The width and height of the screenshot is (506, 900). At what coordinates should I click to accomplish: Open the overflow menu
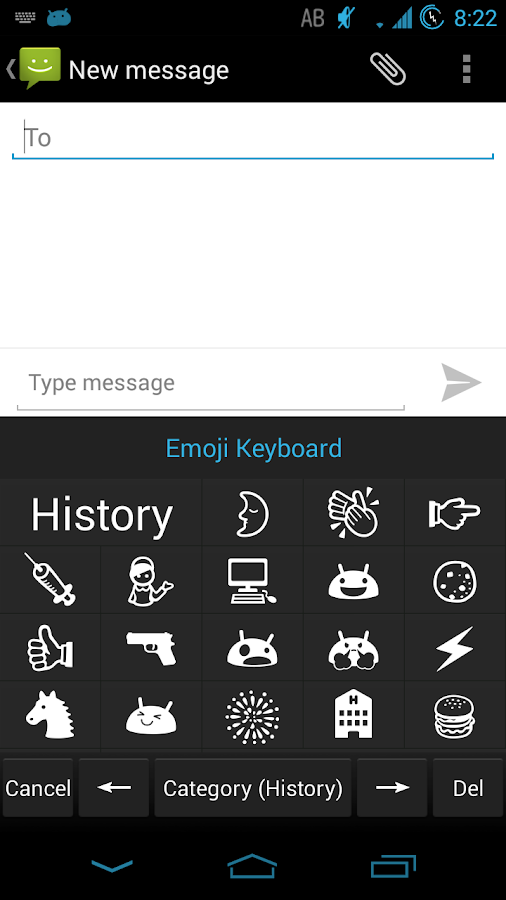466,70
